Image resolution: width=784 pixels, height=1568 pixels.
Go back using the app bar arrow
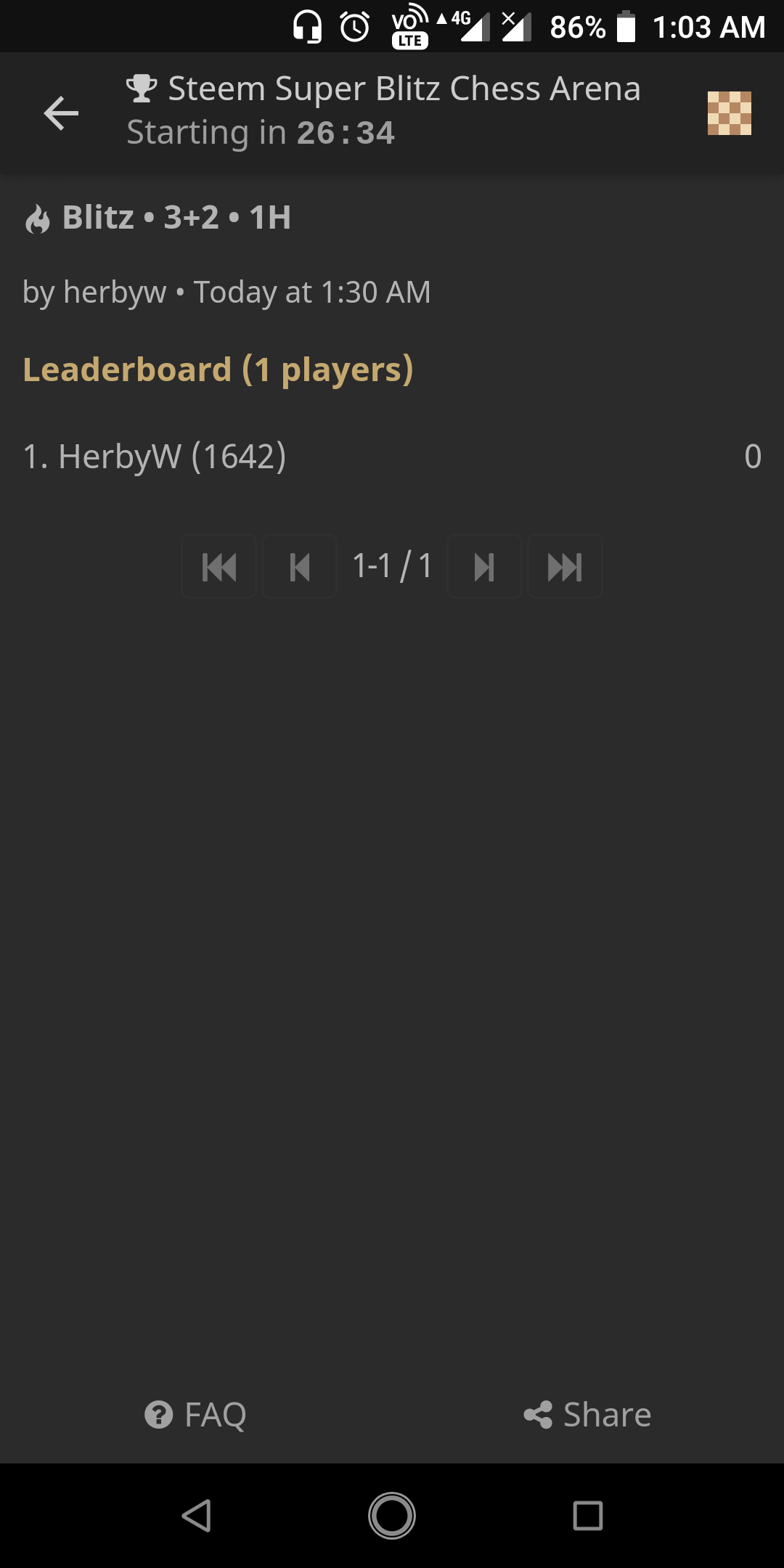[x=61, y=113]
